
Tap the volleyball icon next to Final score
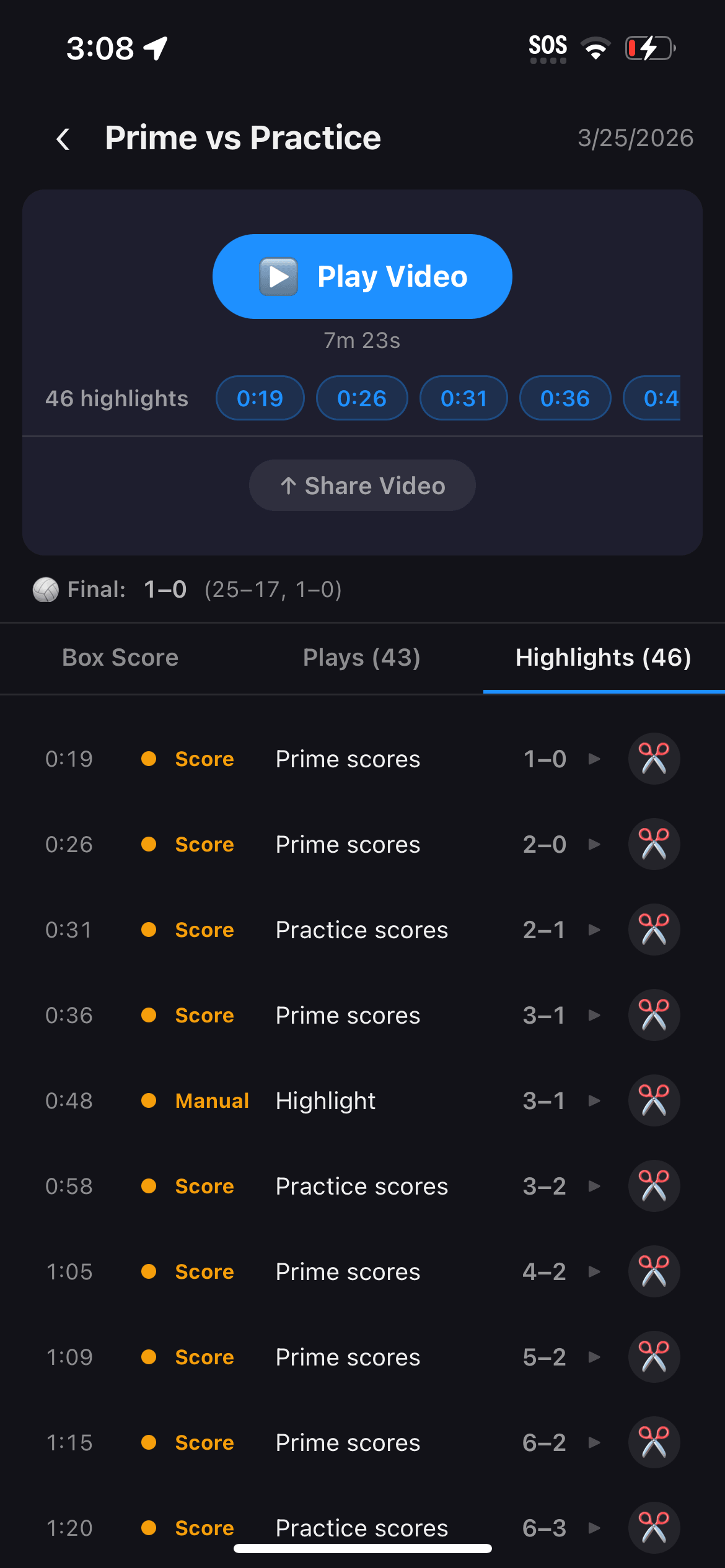(45, 589)
